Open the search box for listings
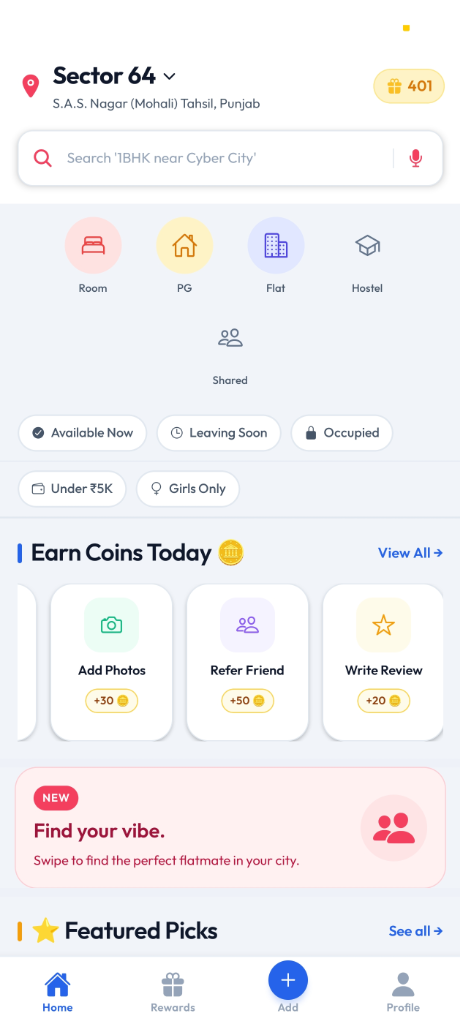This screenshot has width=460, height=1024. tap(230, 158)
